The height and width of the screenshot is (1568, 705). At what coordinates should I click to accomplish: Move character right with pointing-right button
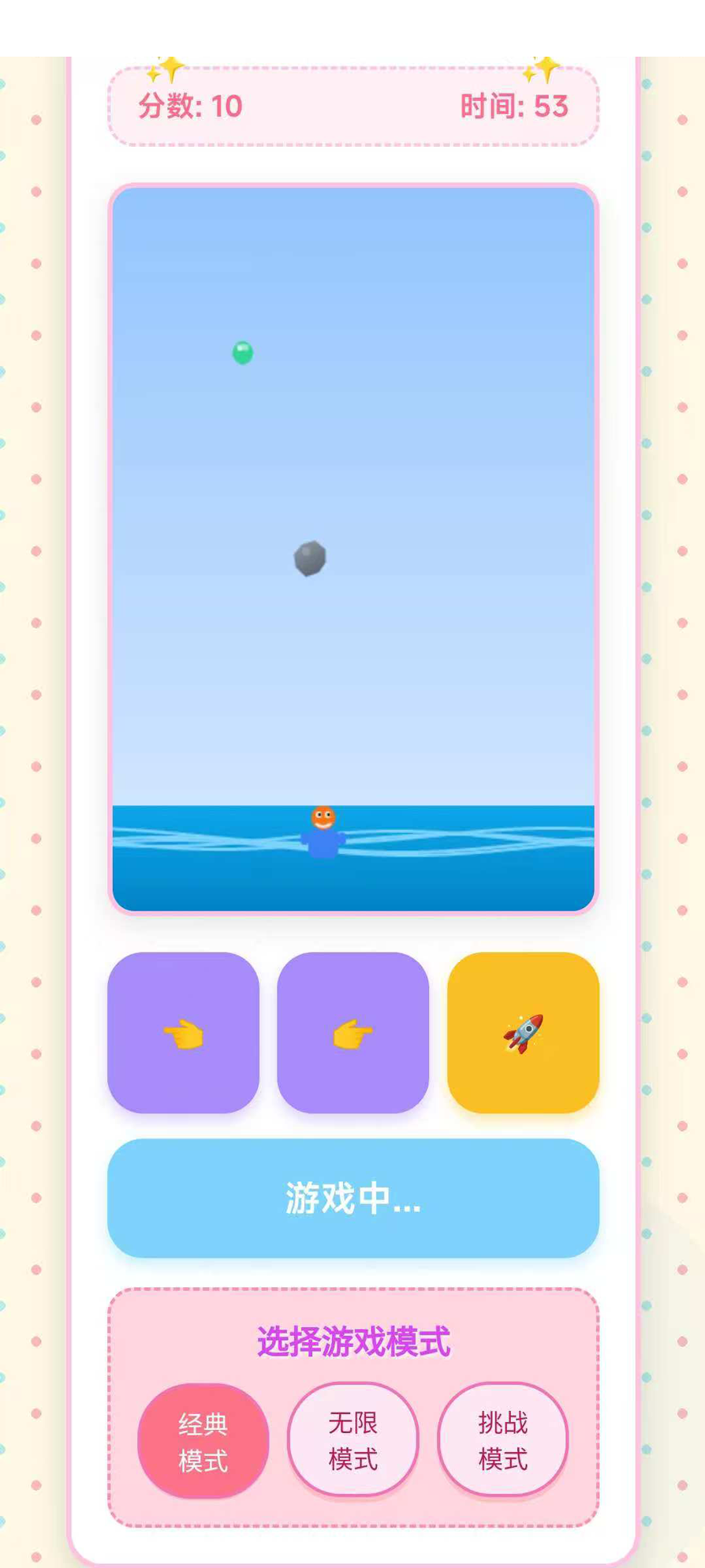352,1032
